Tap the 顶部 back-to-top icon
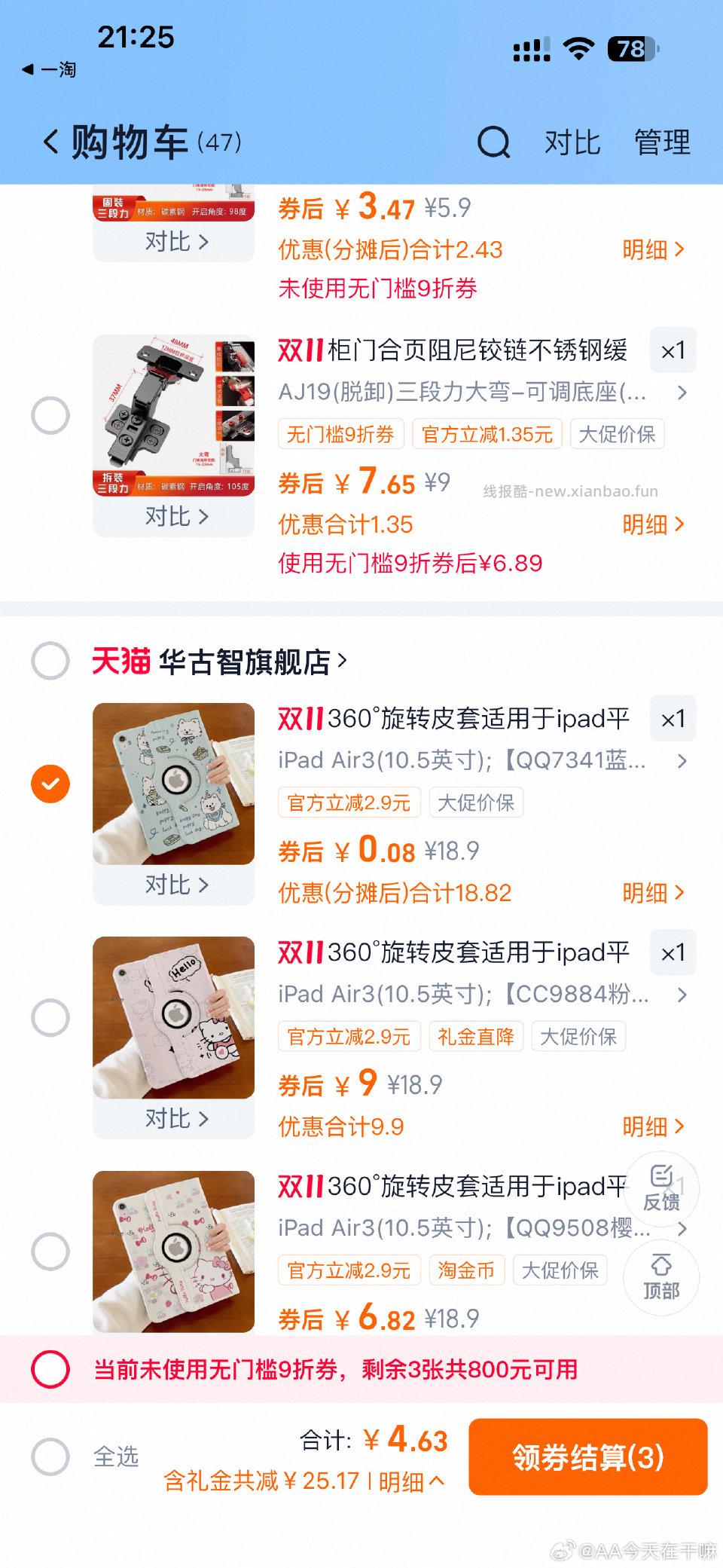Screen dimensions: 723x1568 660,1277
